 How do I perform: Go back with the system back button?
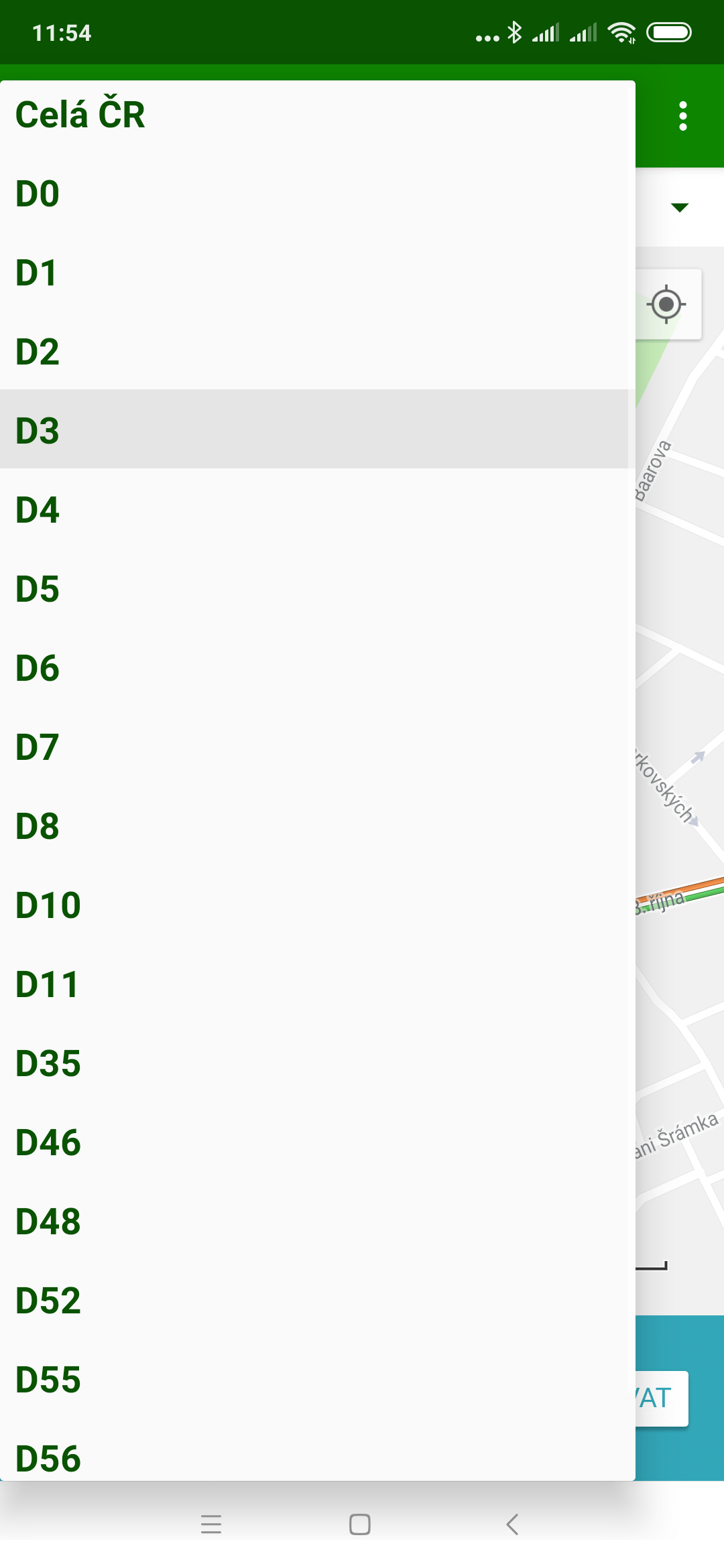pos(513,1524)
